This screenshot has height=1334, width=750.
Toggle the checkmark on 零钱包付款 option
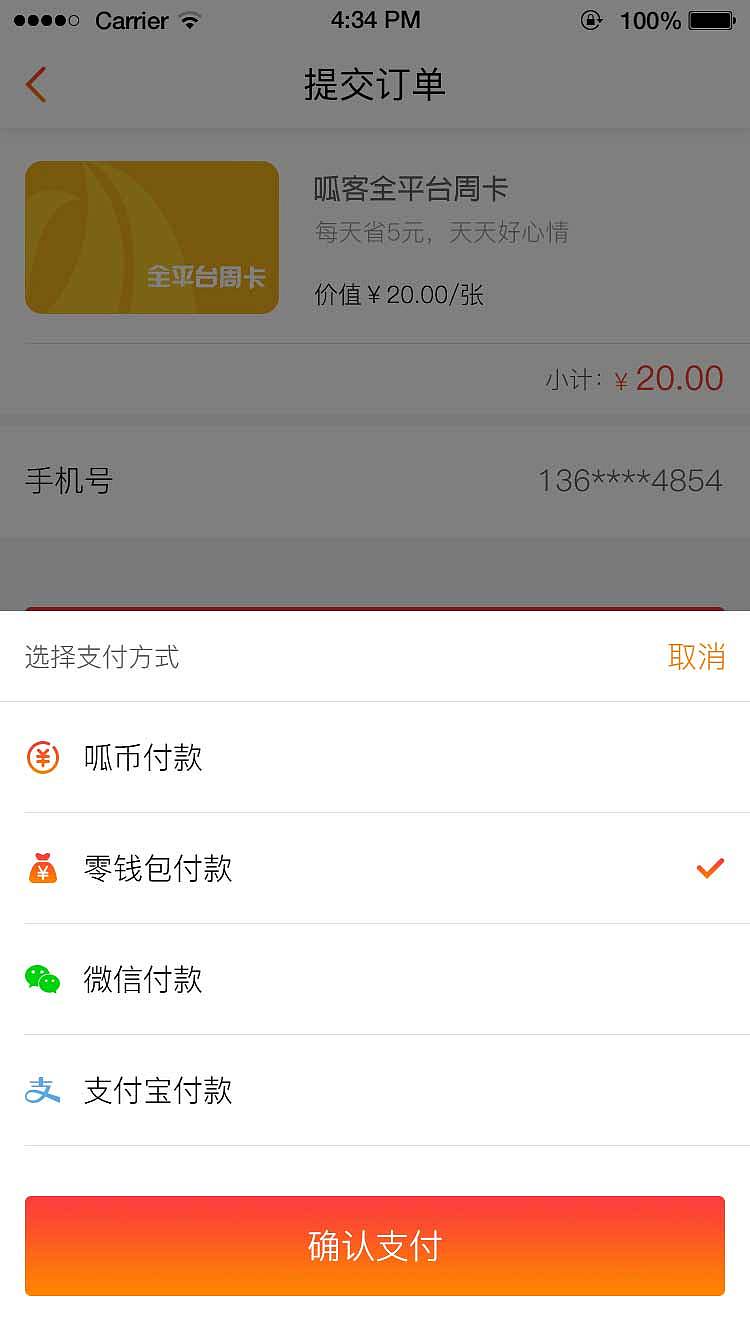click(x=710, y=867)
